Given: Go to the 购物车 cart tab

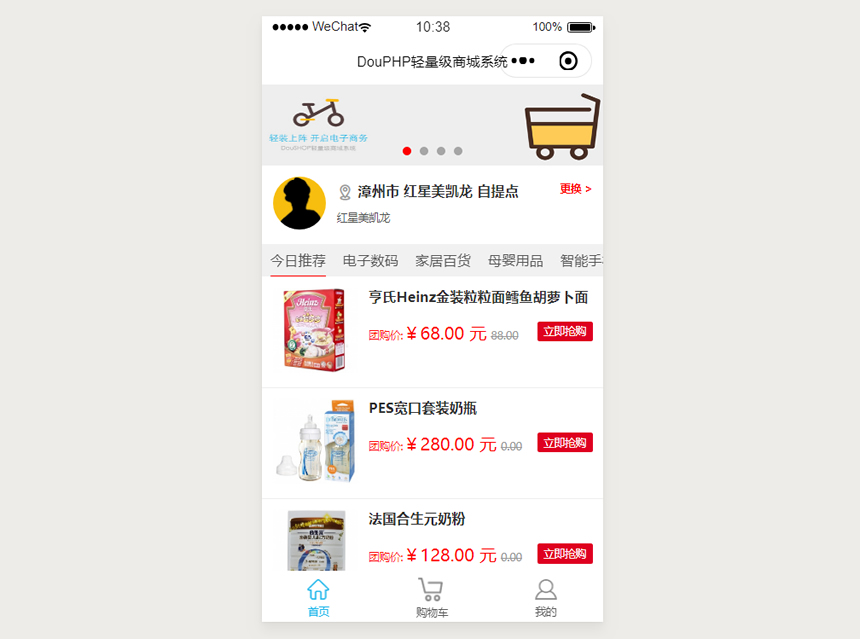Looking at the screenshot, I should coord(432,598).
